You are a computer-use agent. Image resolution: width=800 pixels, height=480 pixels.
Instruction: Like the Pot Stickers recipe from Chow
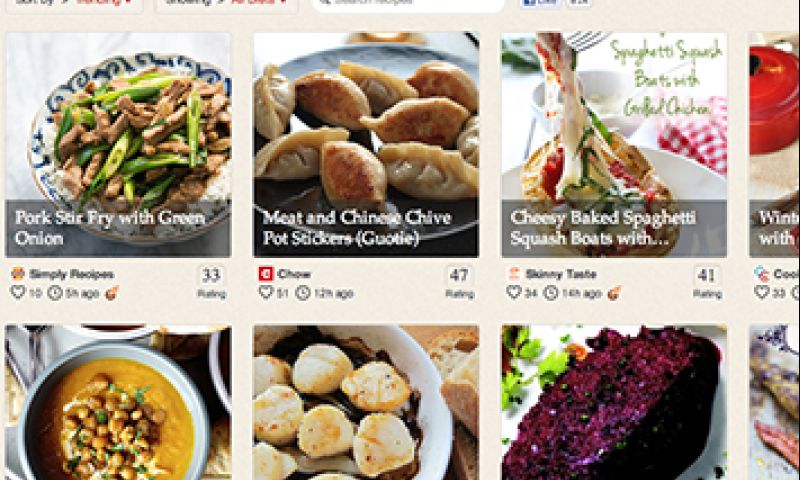(265, 293)
